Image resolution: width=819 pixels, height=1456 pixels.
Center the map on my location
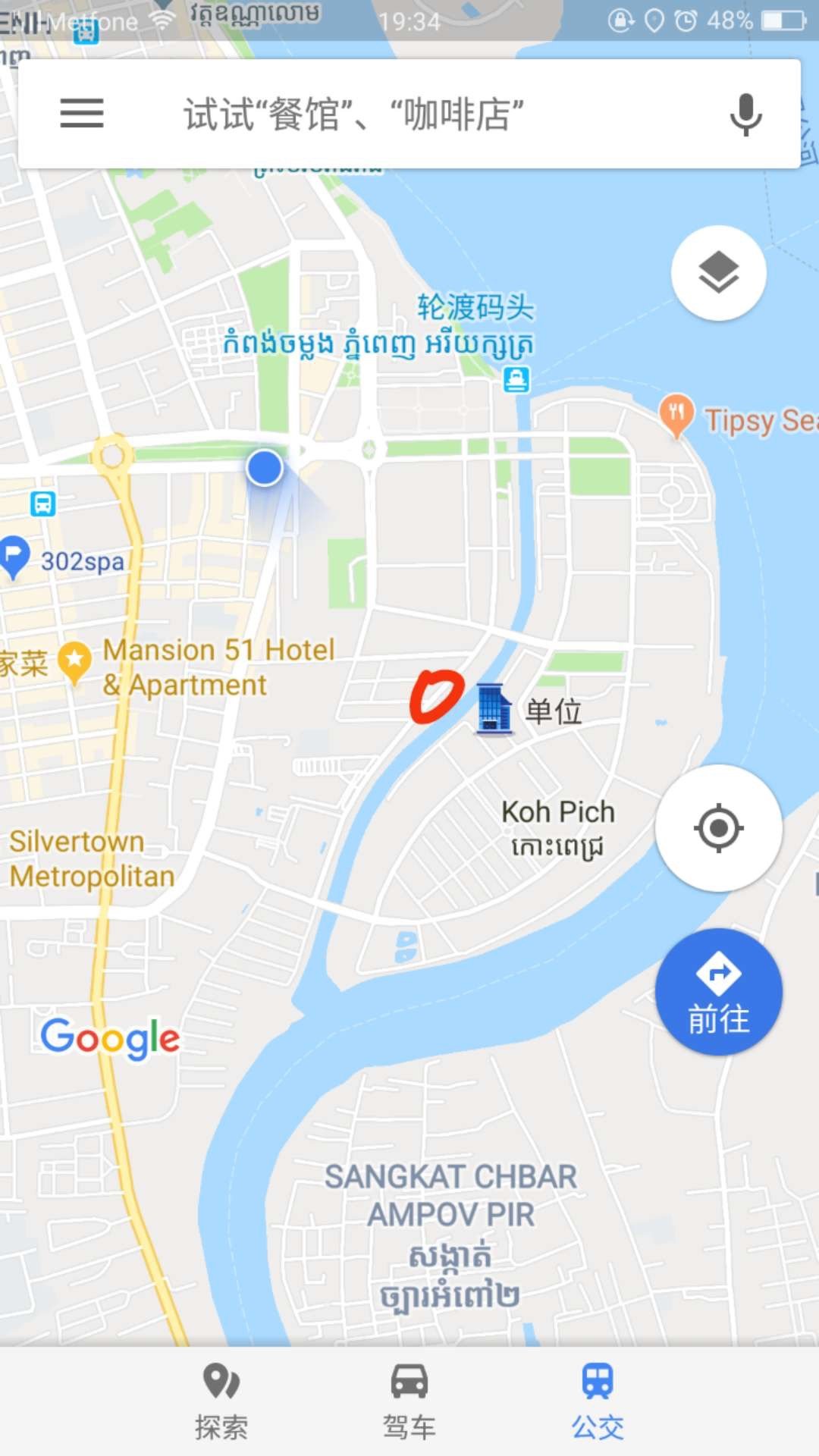(x=718, y=828)
